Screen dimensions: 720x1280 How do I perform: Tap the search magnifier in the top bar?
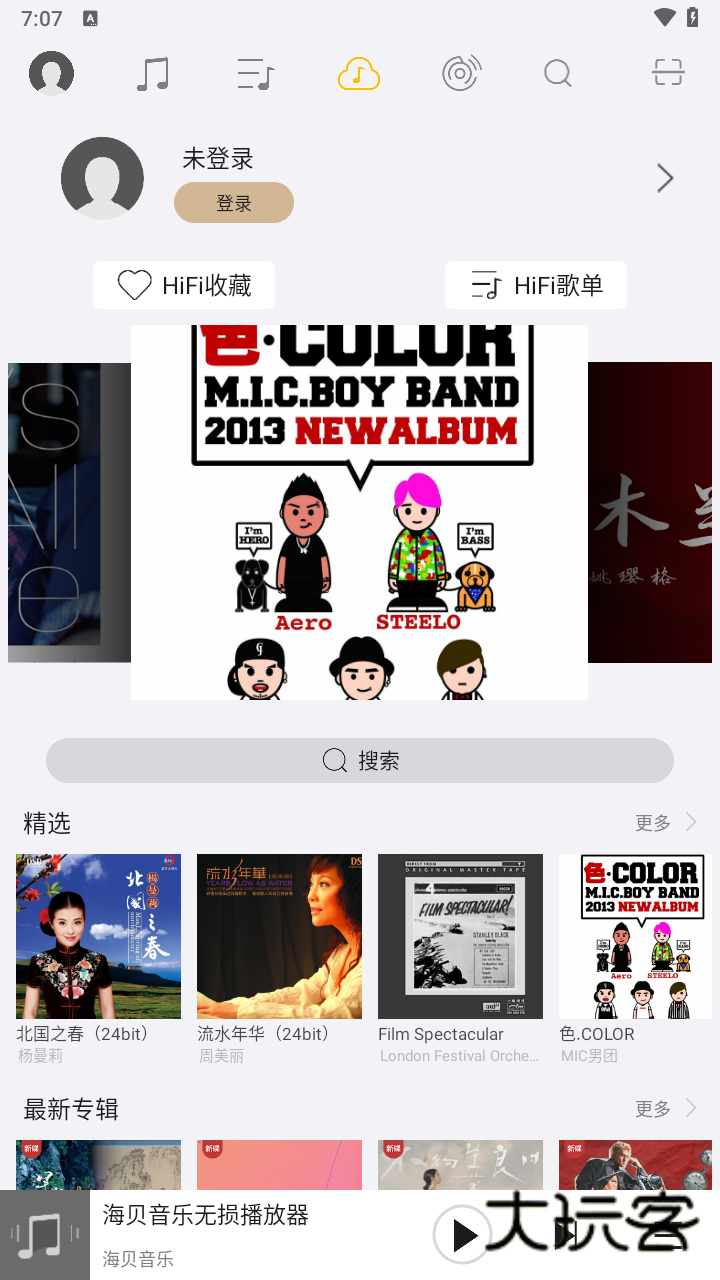(x=557, y=73)
